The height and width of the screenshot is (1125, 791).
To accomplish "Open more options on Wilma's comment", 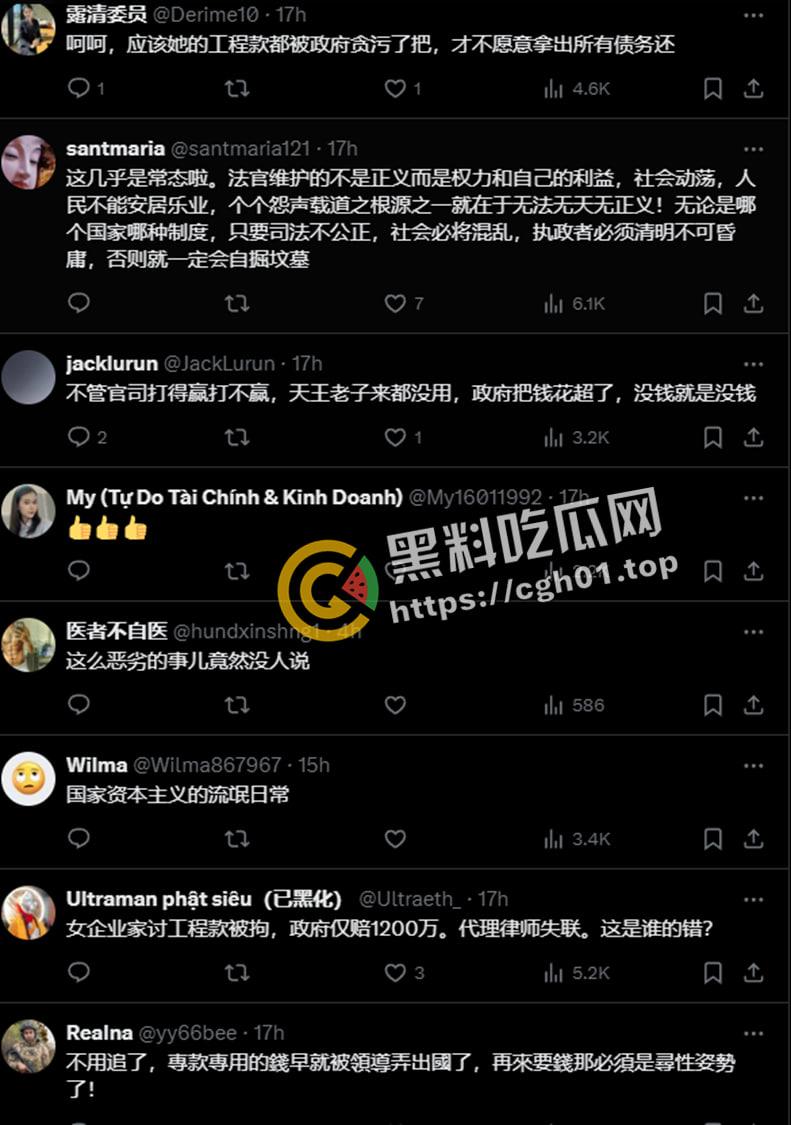I will tap(753, 765).
